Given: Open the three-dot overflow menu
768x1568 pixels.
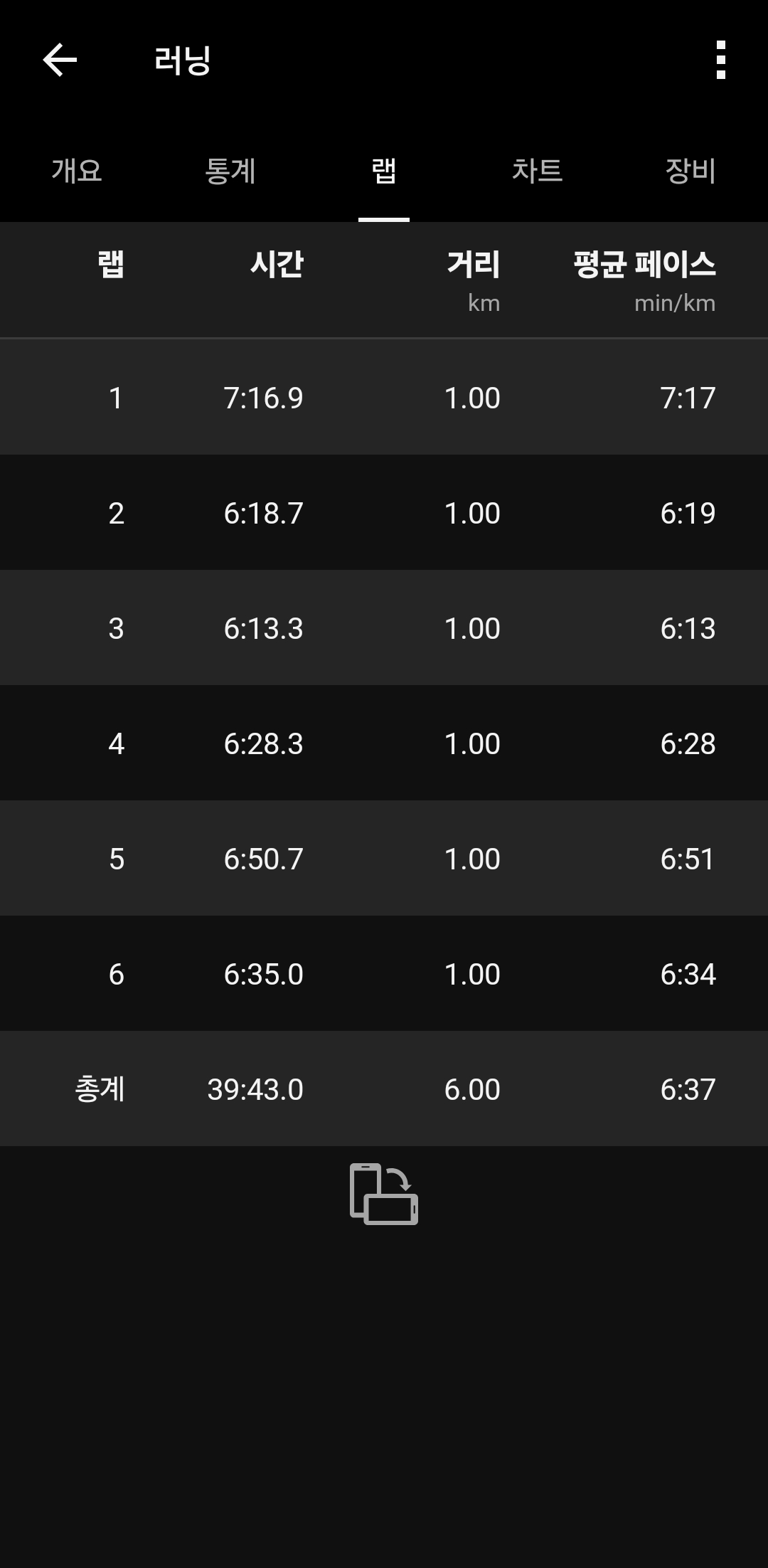Looking at the screenshot, I should coord(721,60).
